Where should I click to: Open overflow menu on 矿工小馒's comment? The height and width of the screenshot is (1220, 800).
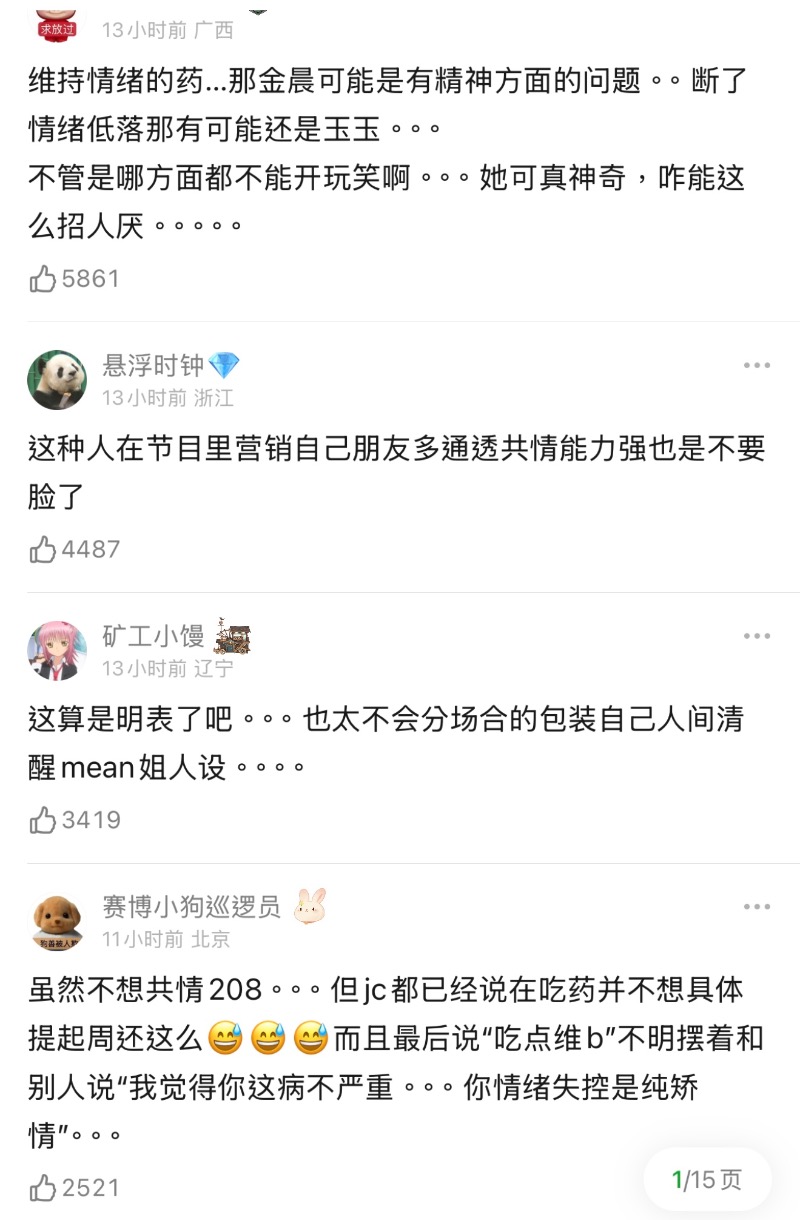[x=757, y=637]
